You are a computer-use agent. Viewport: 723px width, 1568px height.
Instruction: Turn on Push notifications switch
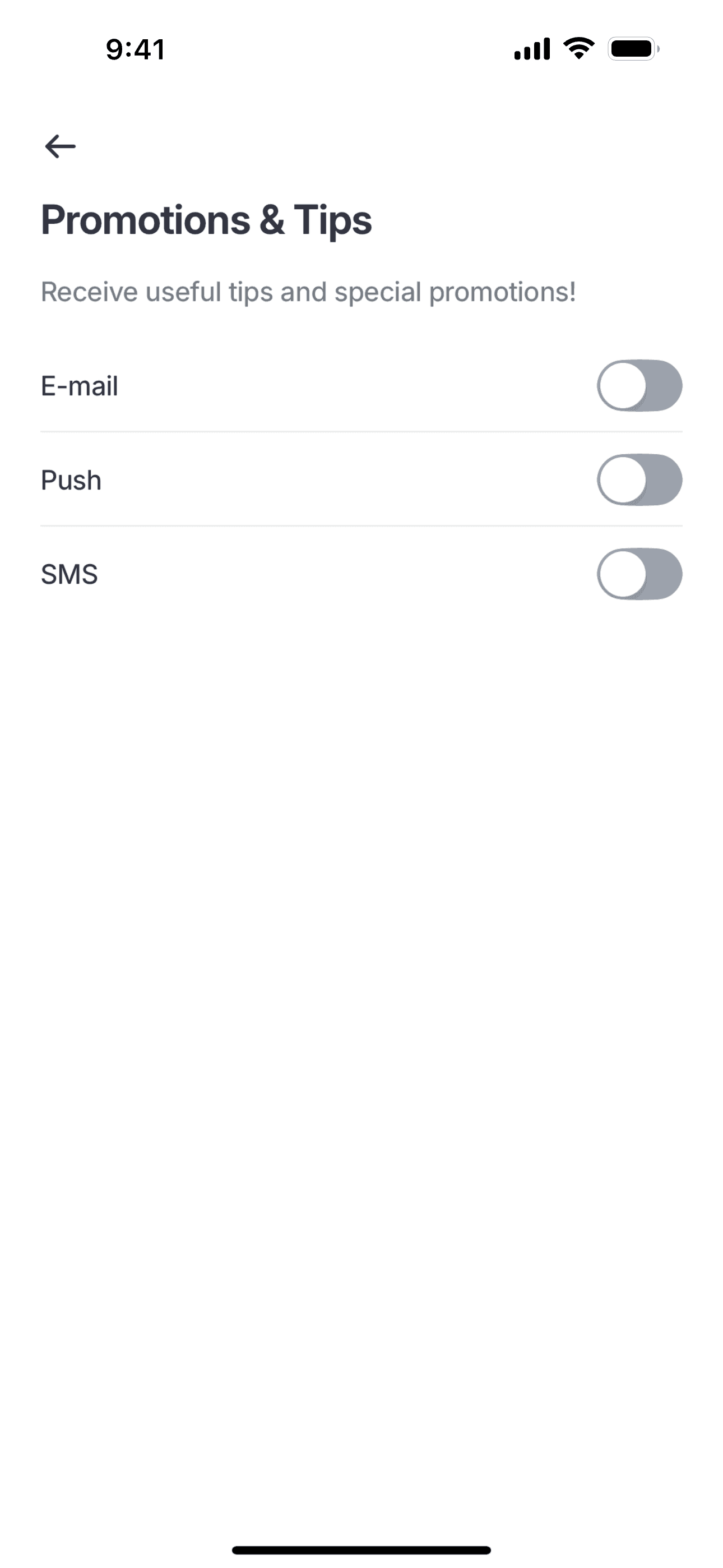click(x=639, y=479)
